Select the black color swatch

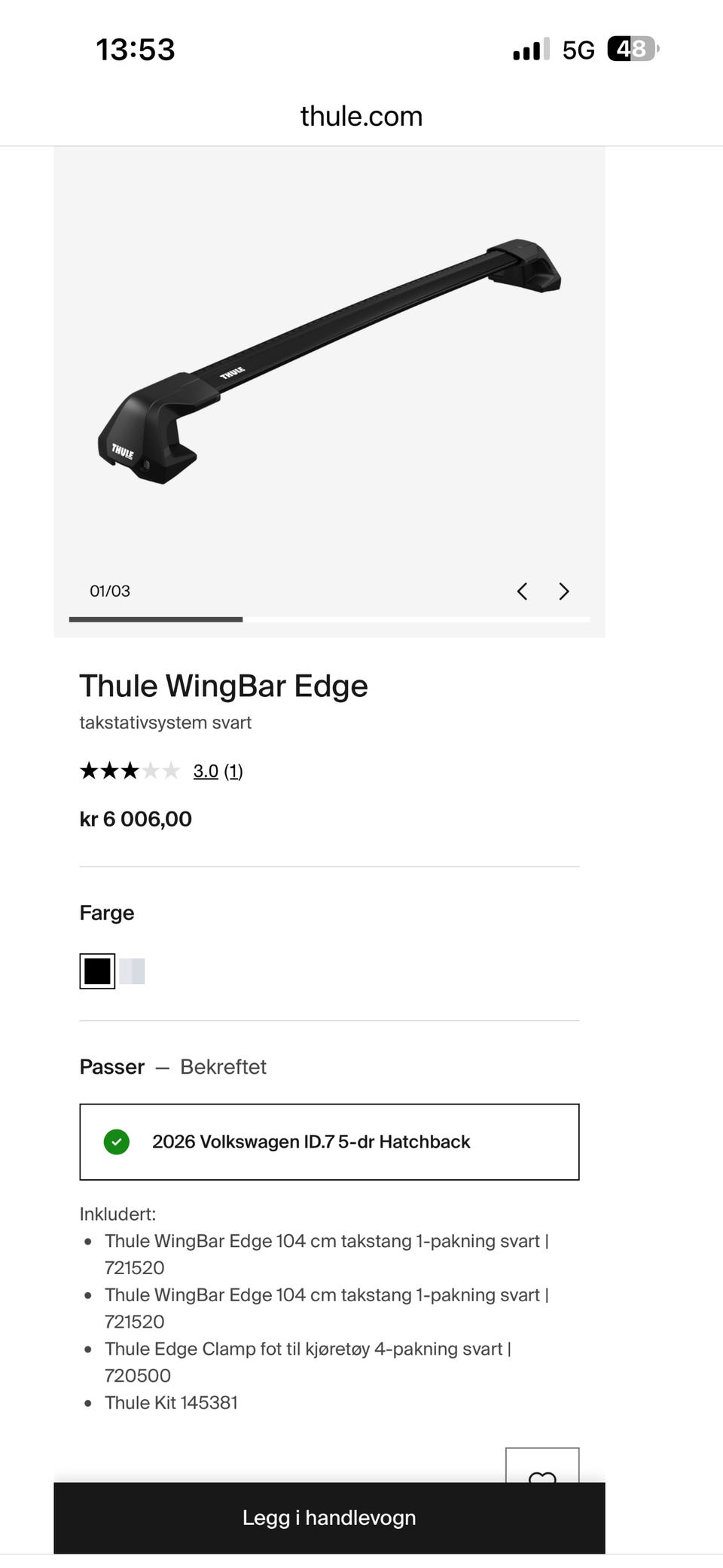(x=97, y=971)
